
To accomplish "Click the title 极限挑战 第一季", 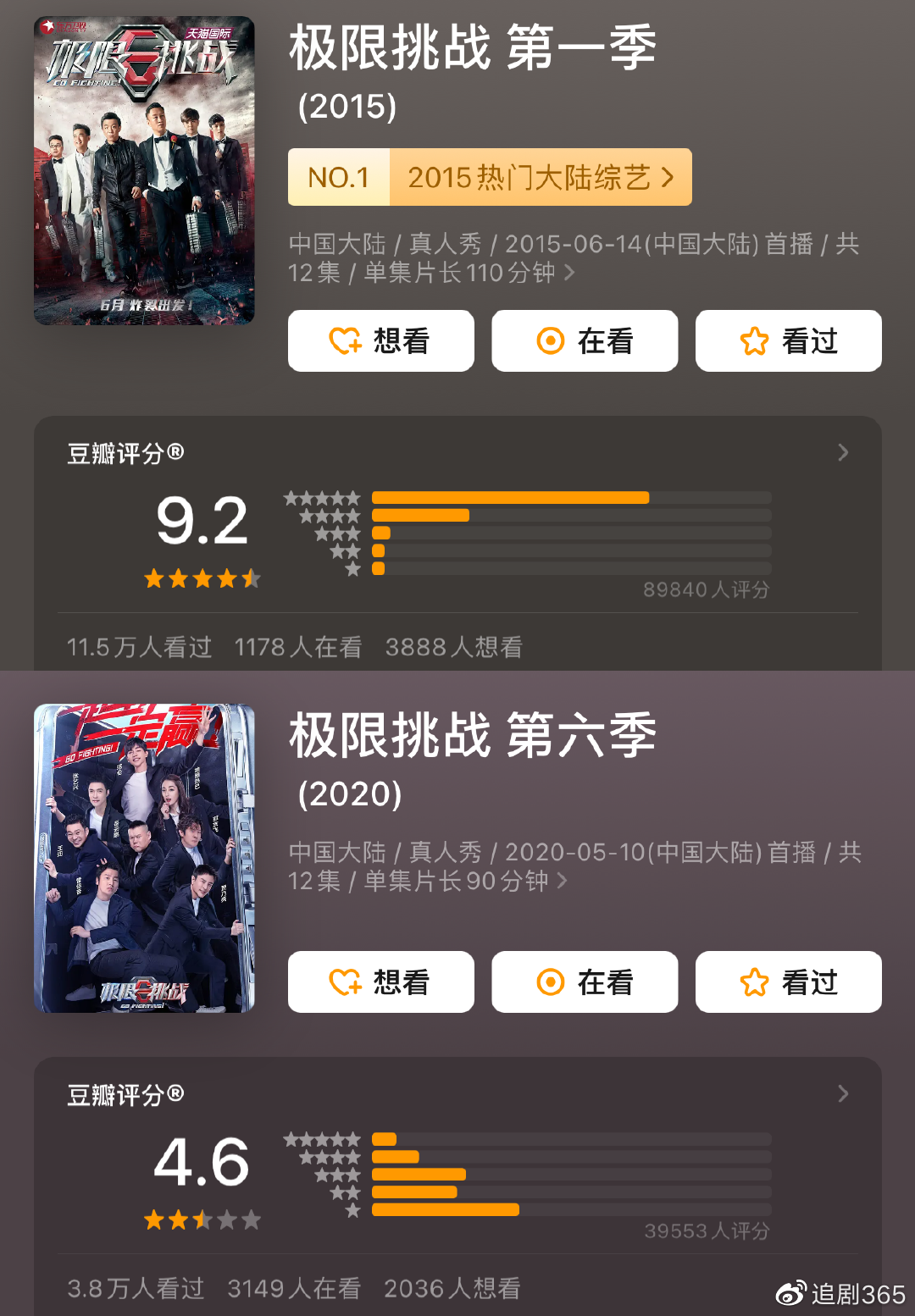I will pos(473,51).
